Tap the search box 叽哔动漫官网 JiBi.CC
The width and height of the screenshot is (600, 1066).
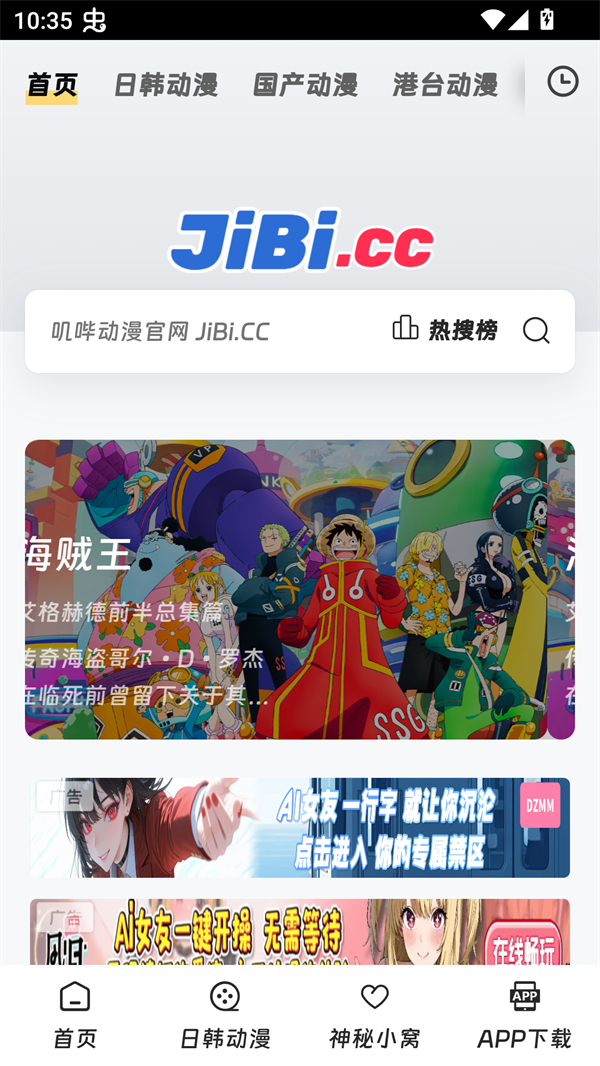200,331
